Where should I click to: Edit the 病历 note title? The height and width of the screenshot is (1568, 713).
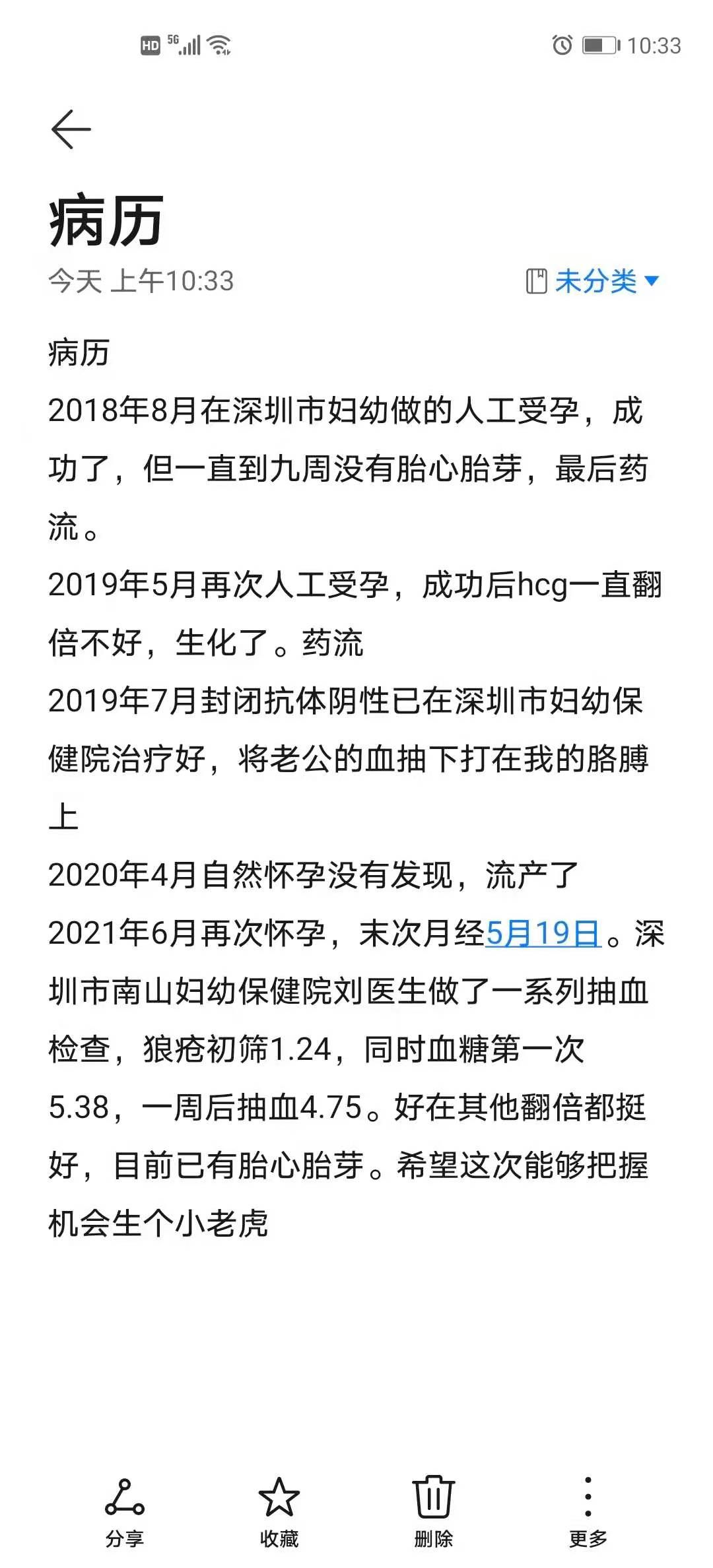106,221
